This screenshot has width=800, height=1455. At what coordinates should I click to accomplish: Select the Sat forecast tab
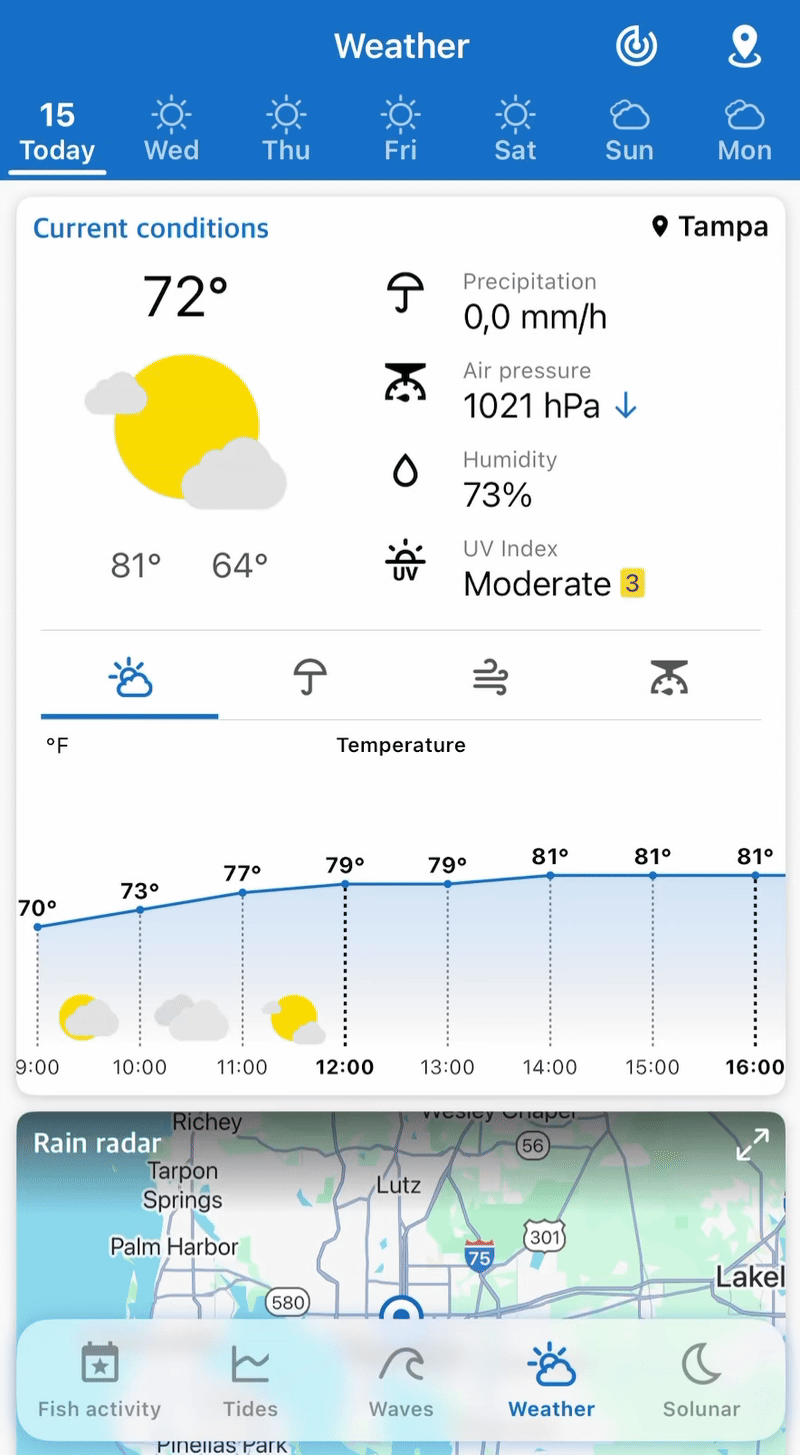coord(515,131)
